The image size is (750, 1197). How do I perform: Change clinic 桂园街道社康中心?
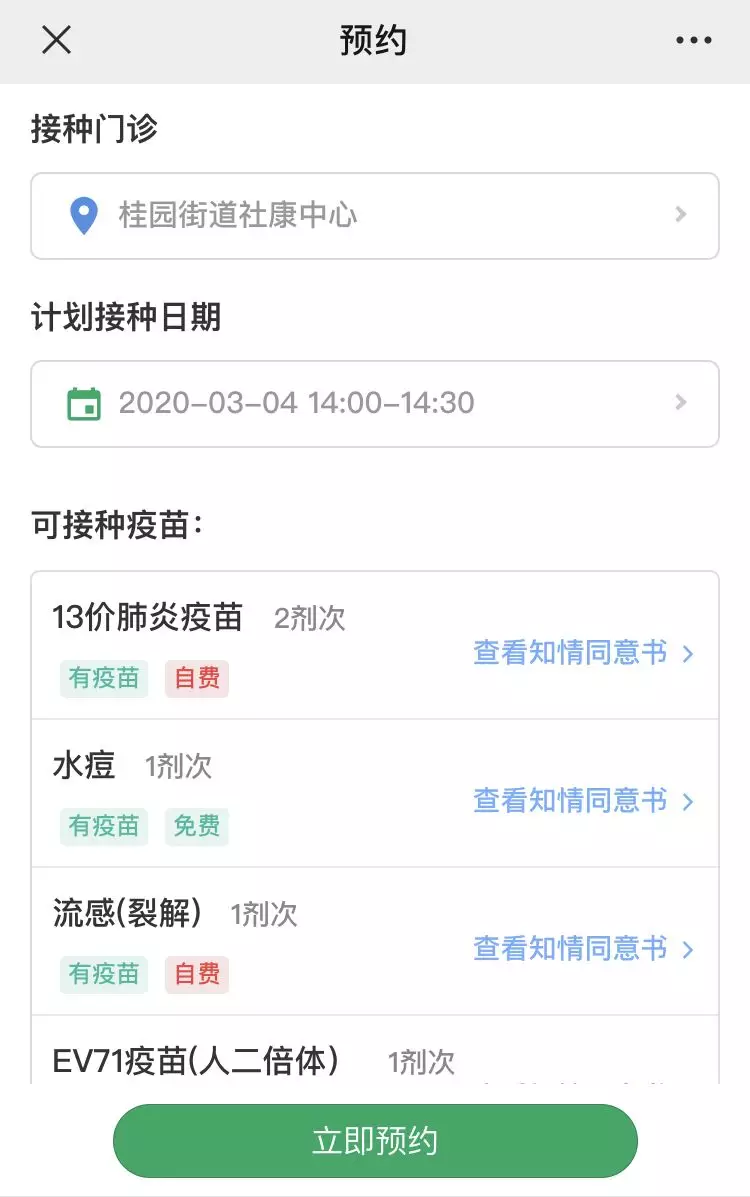pyautogui.click(x=374, y=216)
